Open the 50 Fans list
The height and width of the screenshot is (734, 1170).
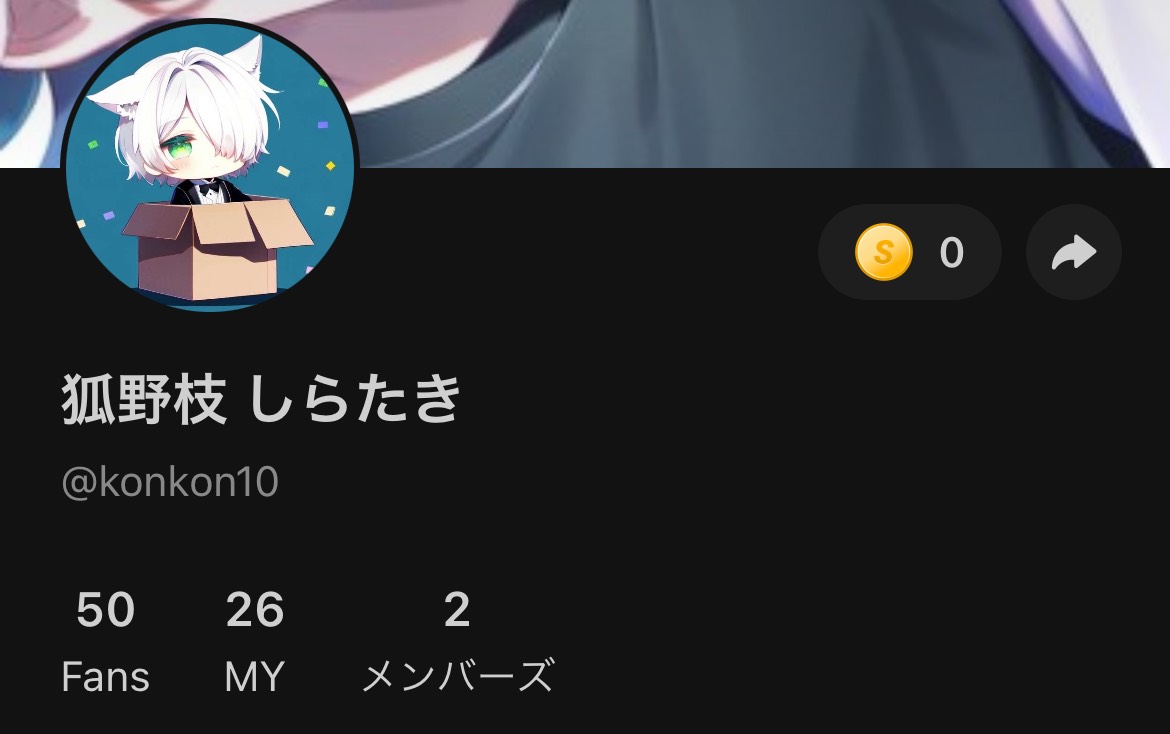(x=105, y=641)
